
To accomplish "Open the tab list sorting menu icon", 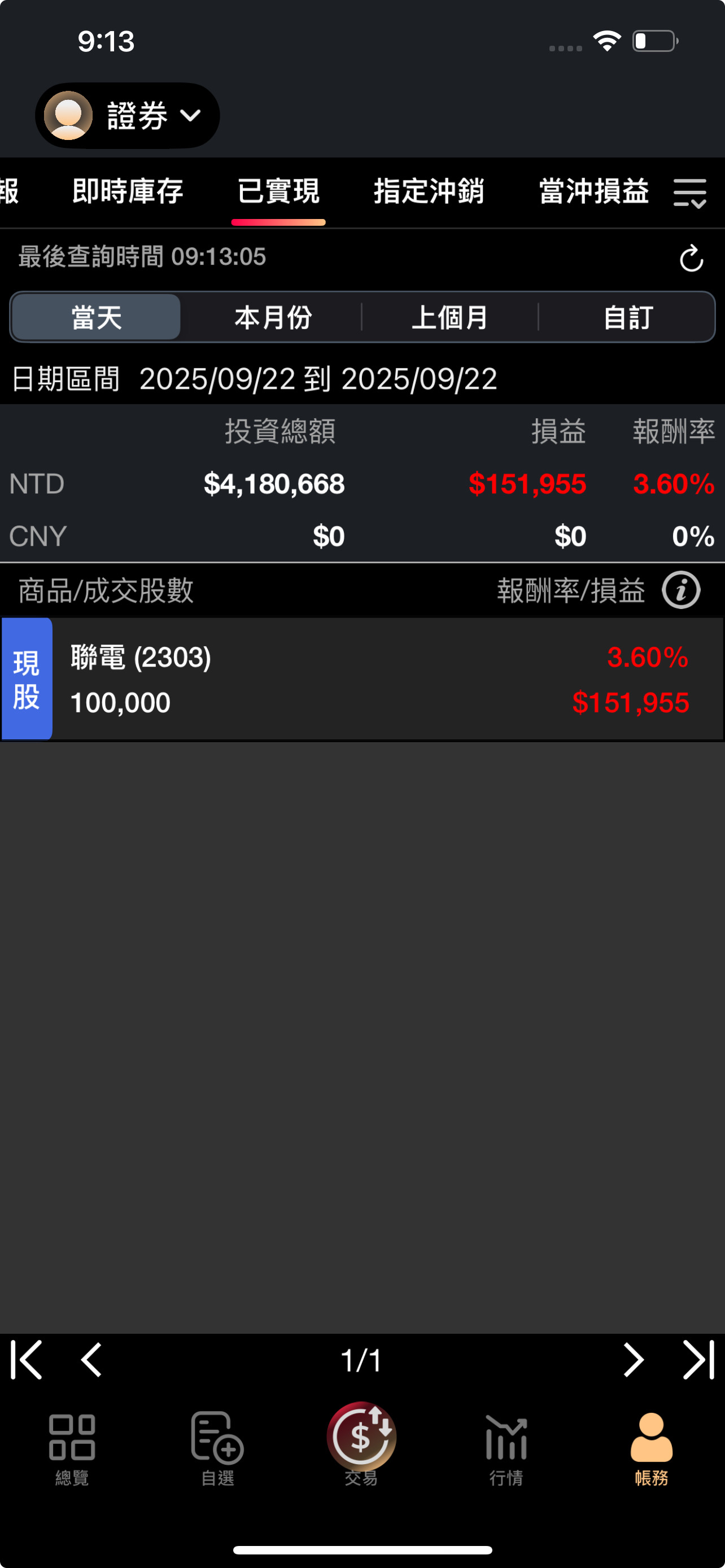I will tap(689, 193).
